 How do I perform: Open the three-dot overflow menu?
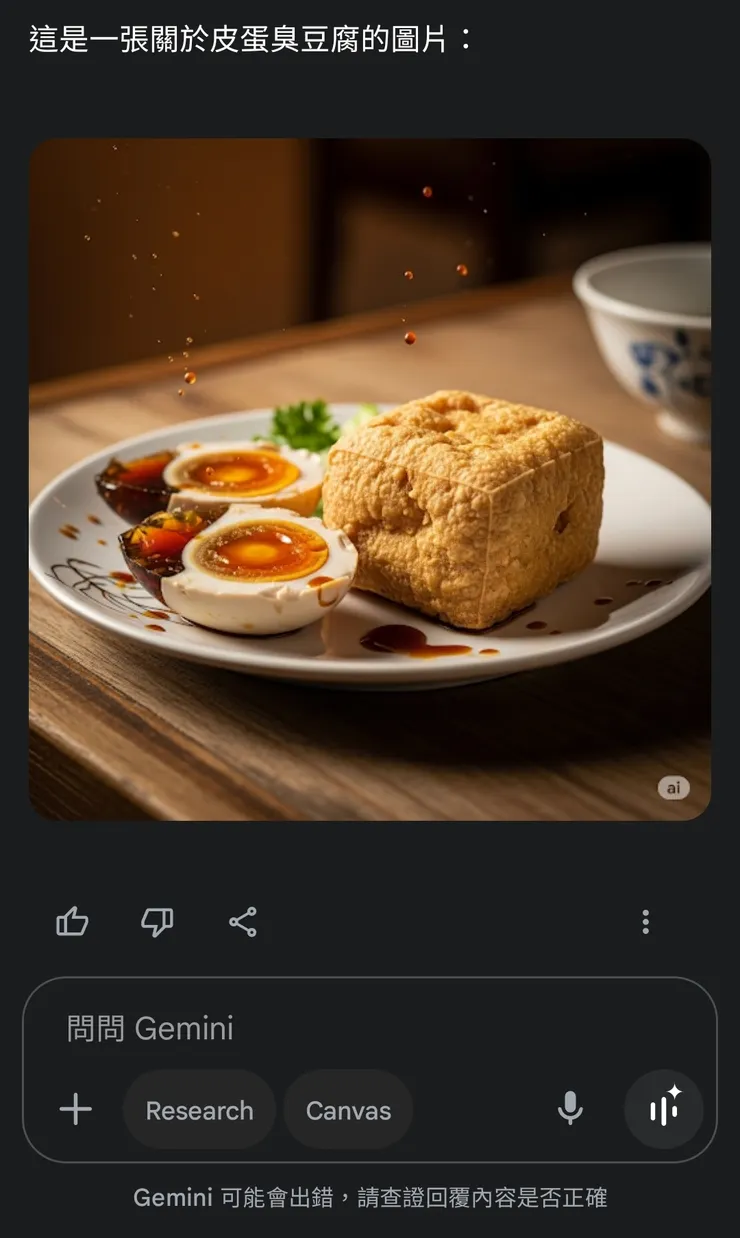point(646,921)
